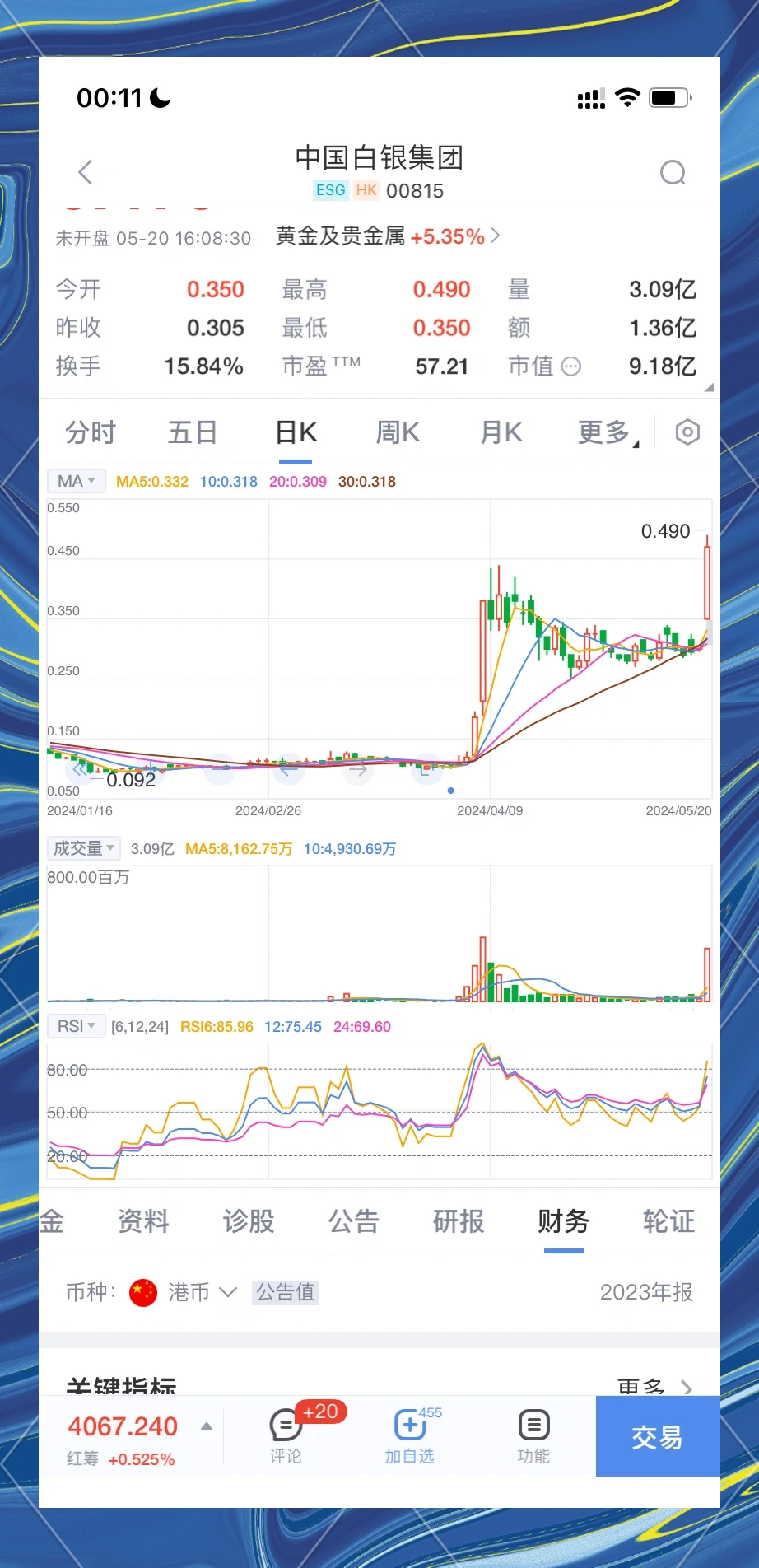759x1568 pixels.
Task: Click the back arrow to previous page
Action: pyautogui.click(x=85, y=172)
